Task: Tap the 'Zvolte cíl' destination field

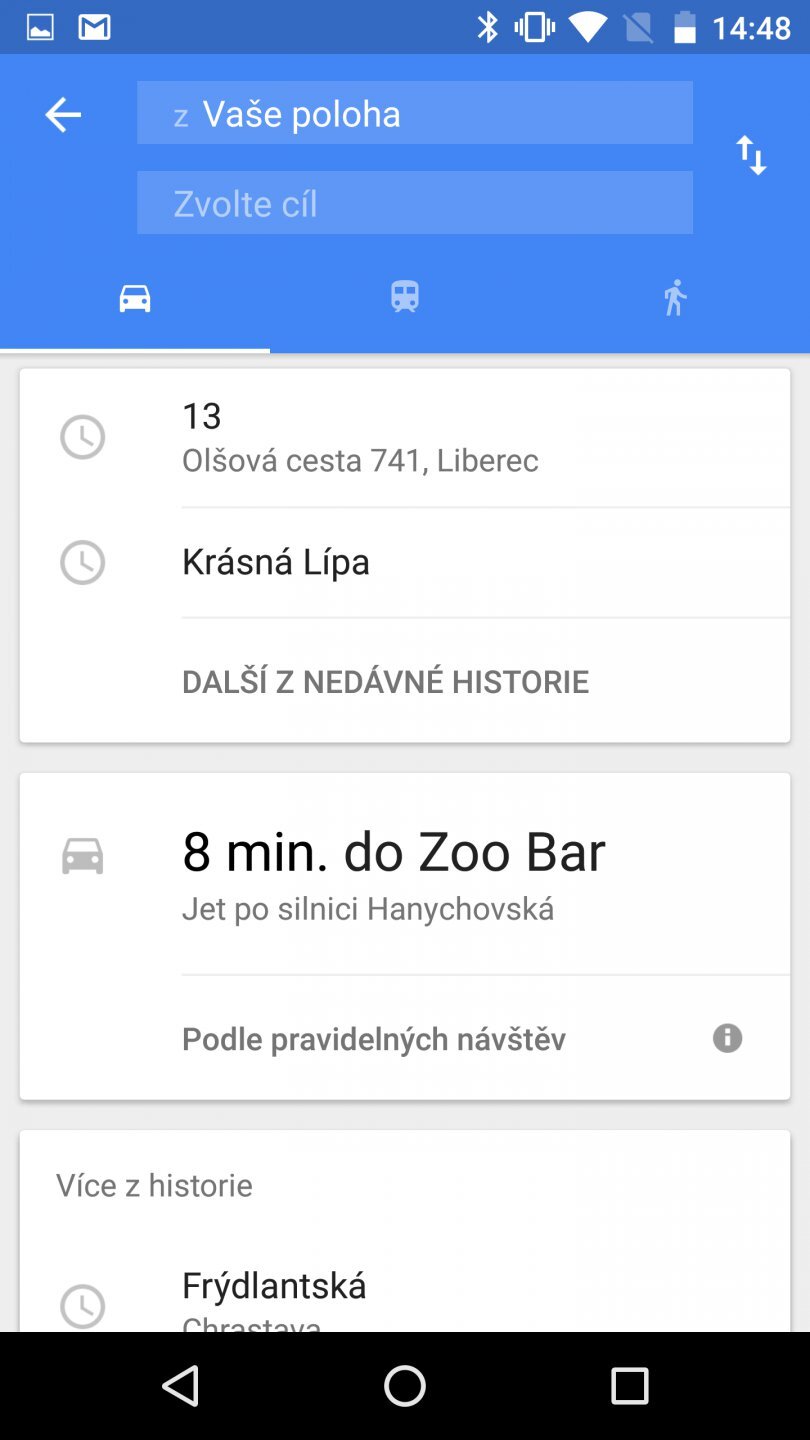Action: coord(414,203)
